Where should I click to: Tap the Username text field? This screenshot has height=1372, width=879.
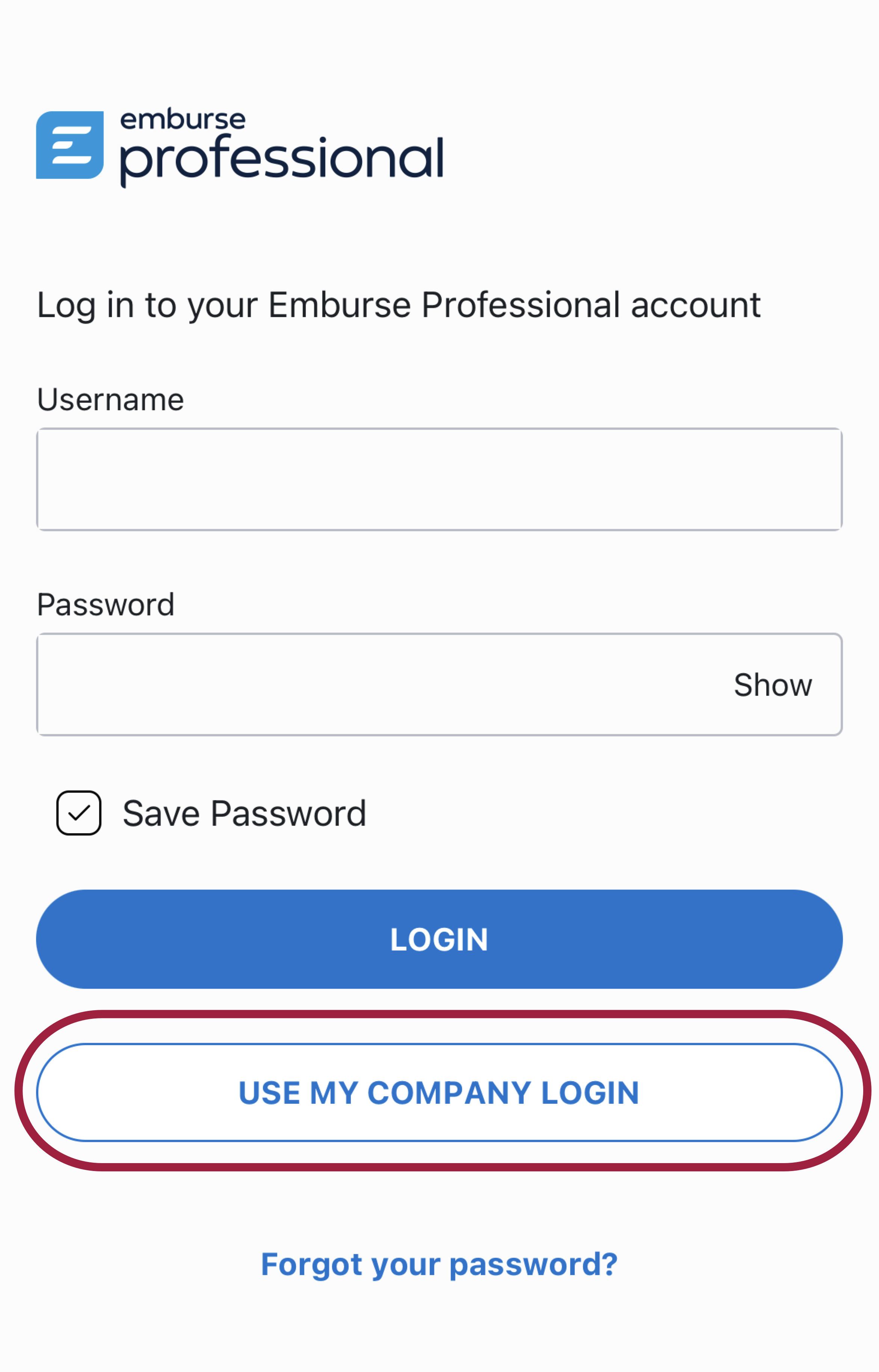439,479
